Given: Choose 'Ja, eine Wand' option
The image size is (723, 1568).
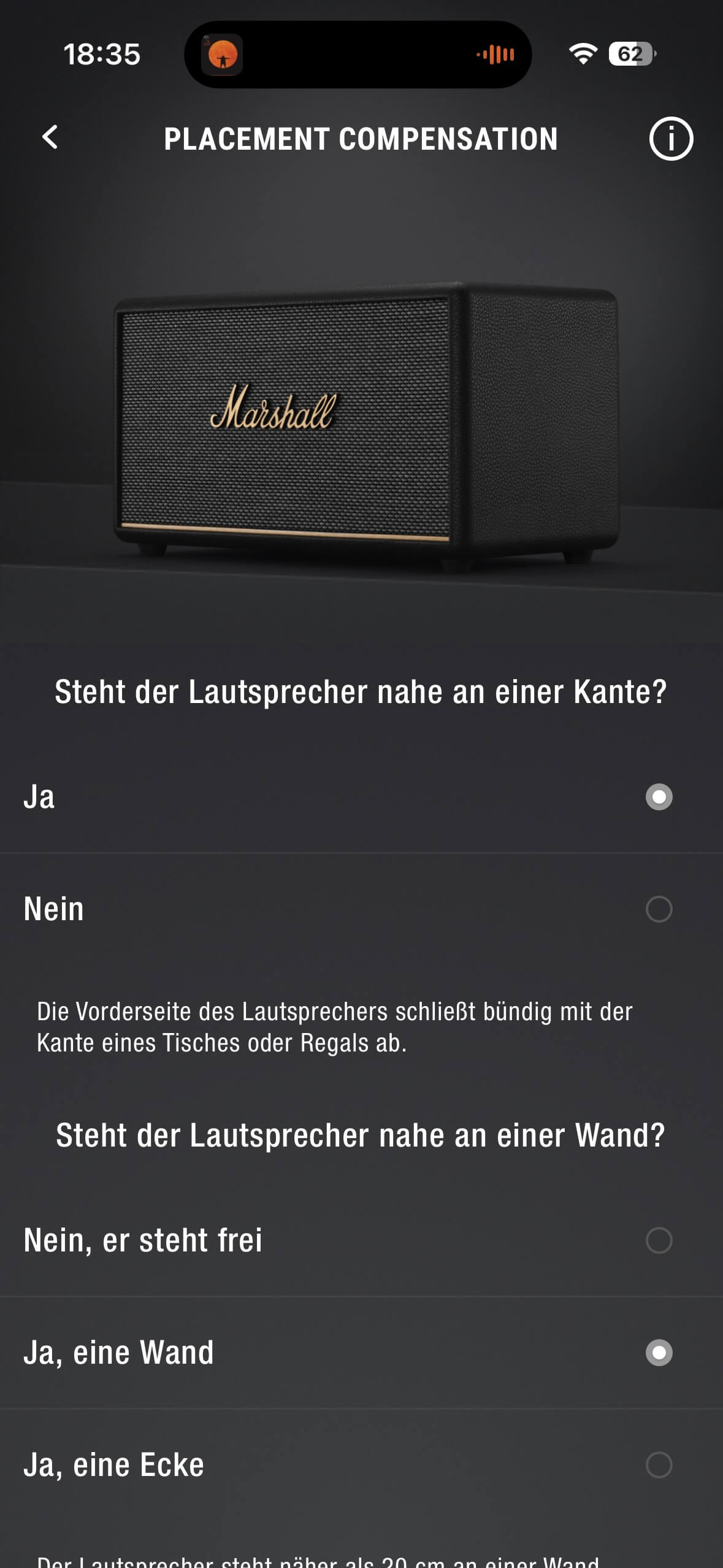Looking at the screenshot, I should [x=659, y=1353].
